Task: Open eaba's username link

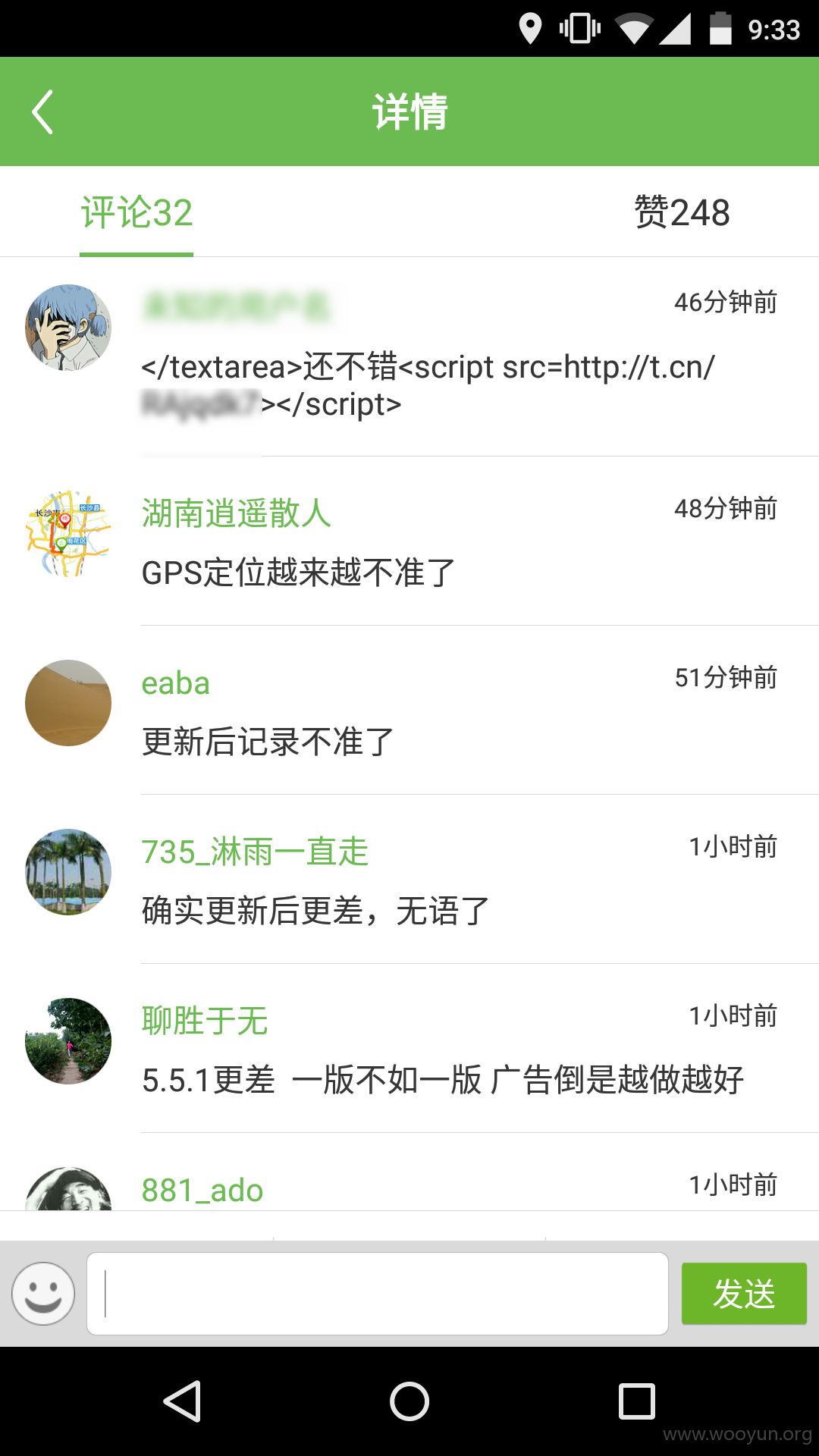Action: click(x=176, y=683)
